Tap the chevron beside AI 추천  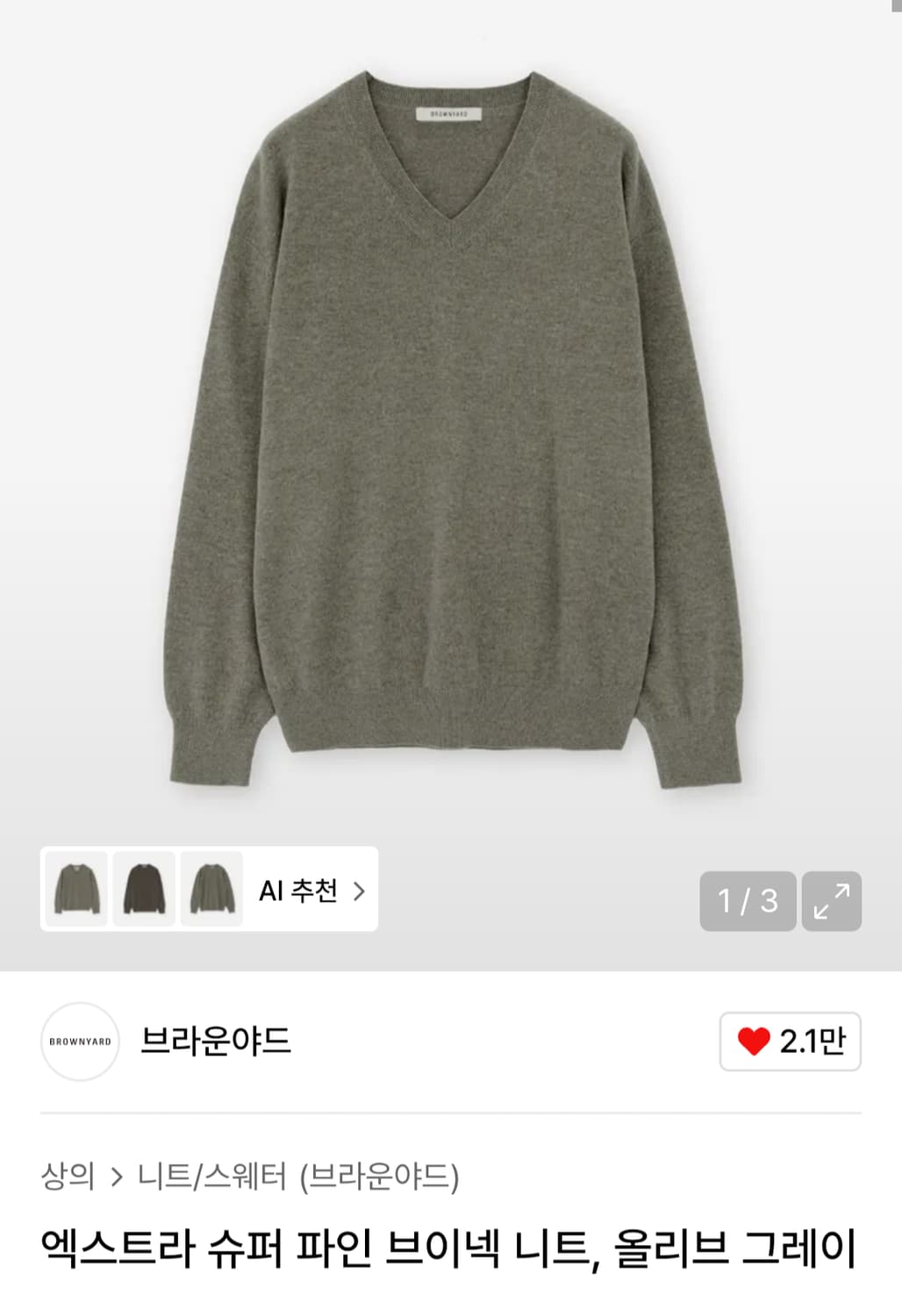pos(360,890)
